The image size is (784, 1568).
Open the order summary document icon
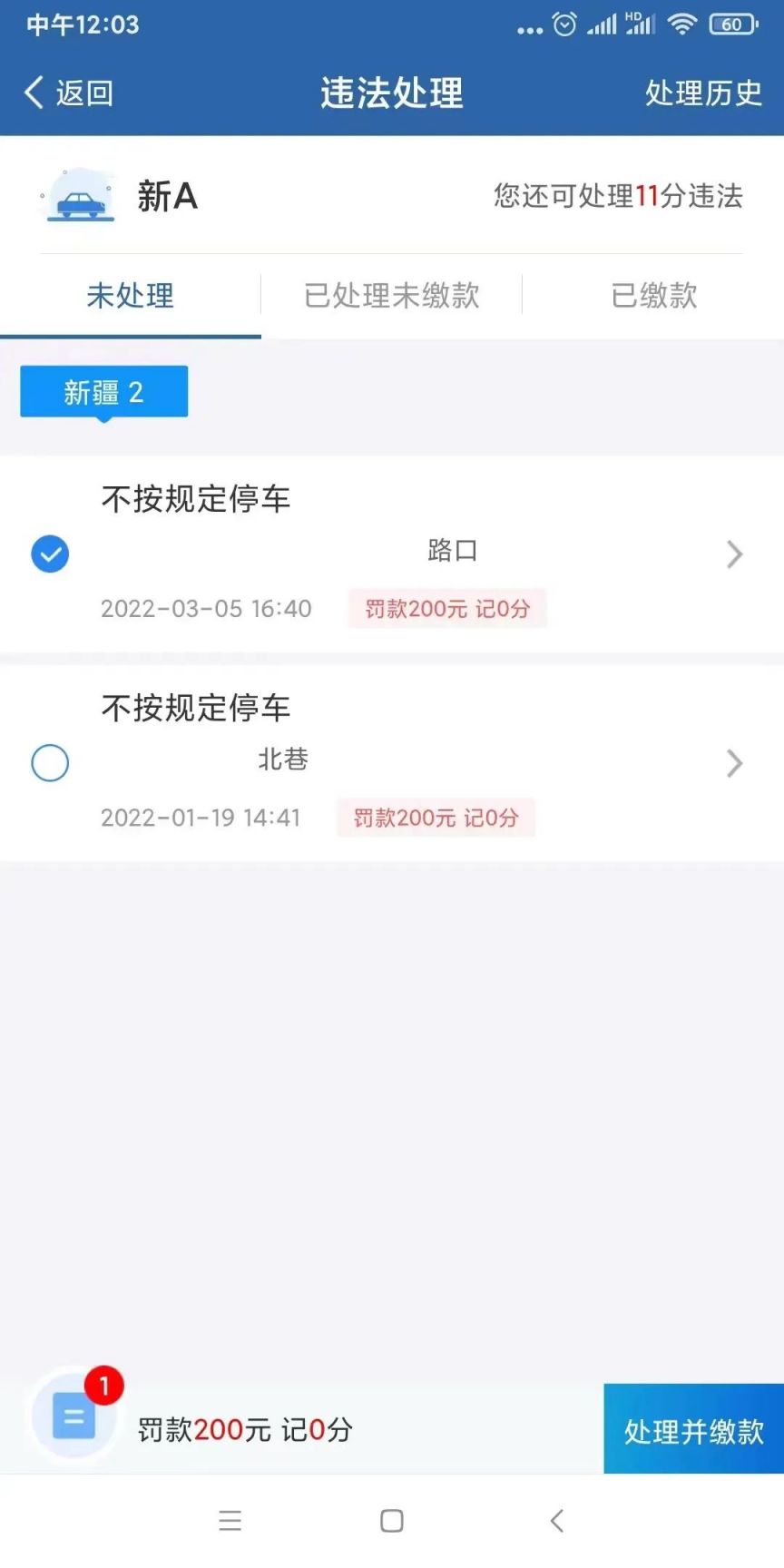coord(73,1417)
